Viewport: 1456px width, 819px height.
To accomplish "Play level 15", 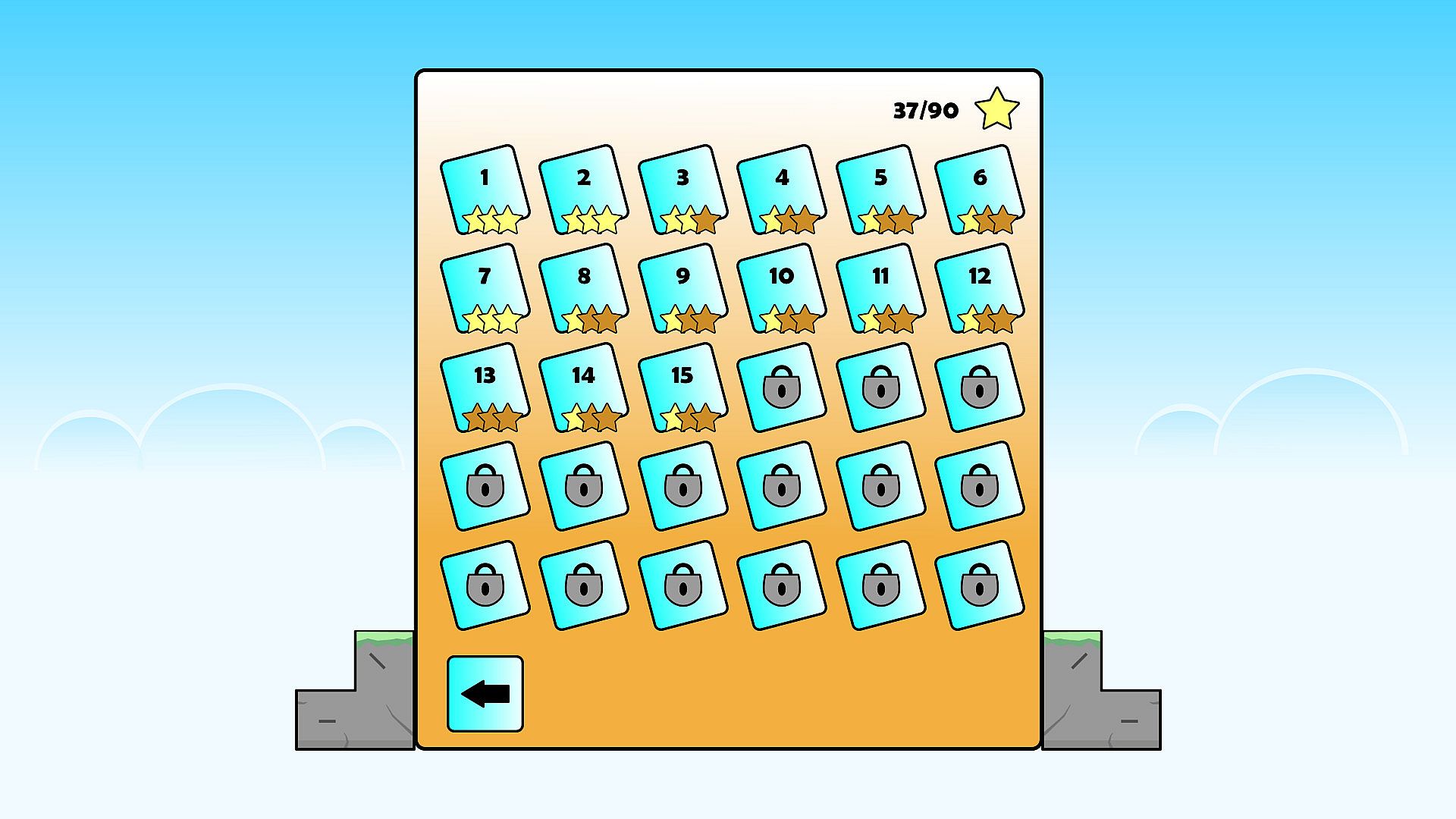I will point(682,388).
